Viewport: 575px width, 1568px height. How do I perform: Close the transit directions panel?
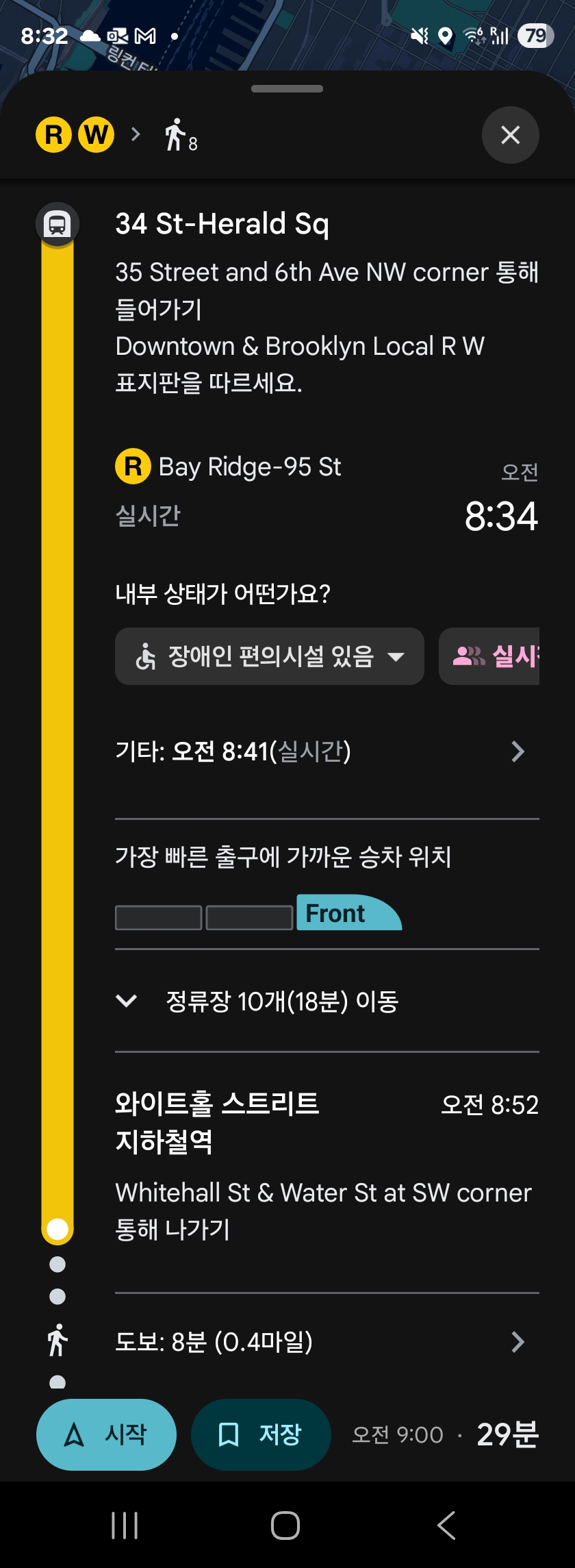(x=510, y=135)
